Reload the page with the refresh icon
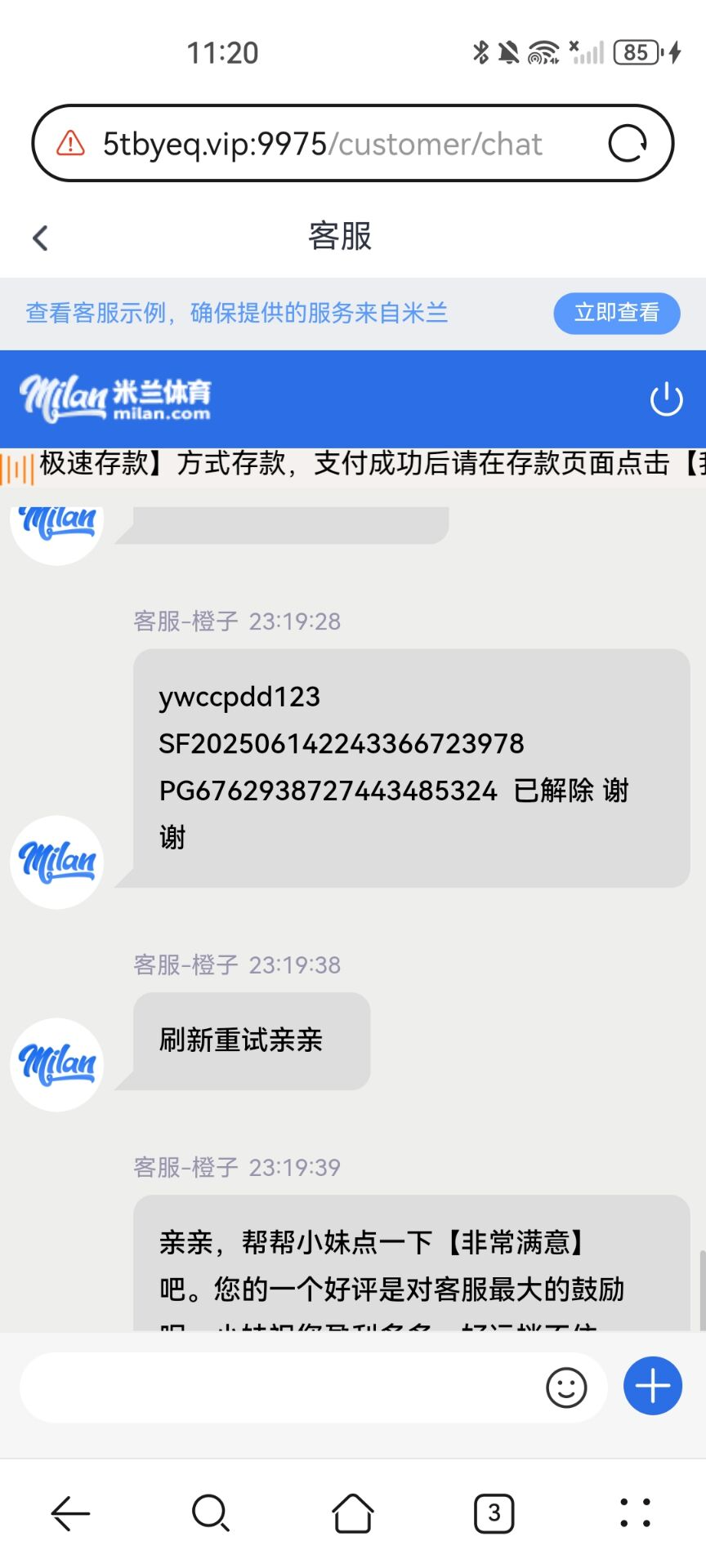The height and width of the screenshot is (1568, 706). pos(628,144)
